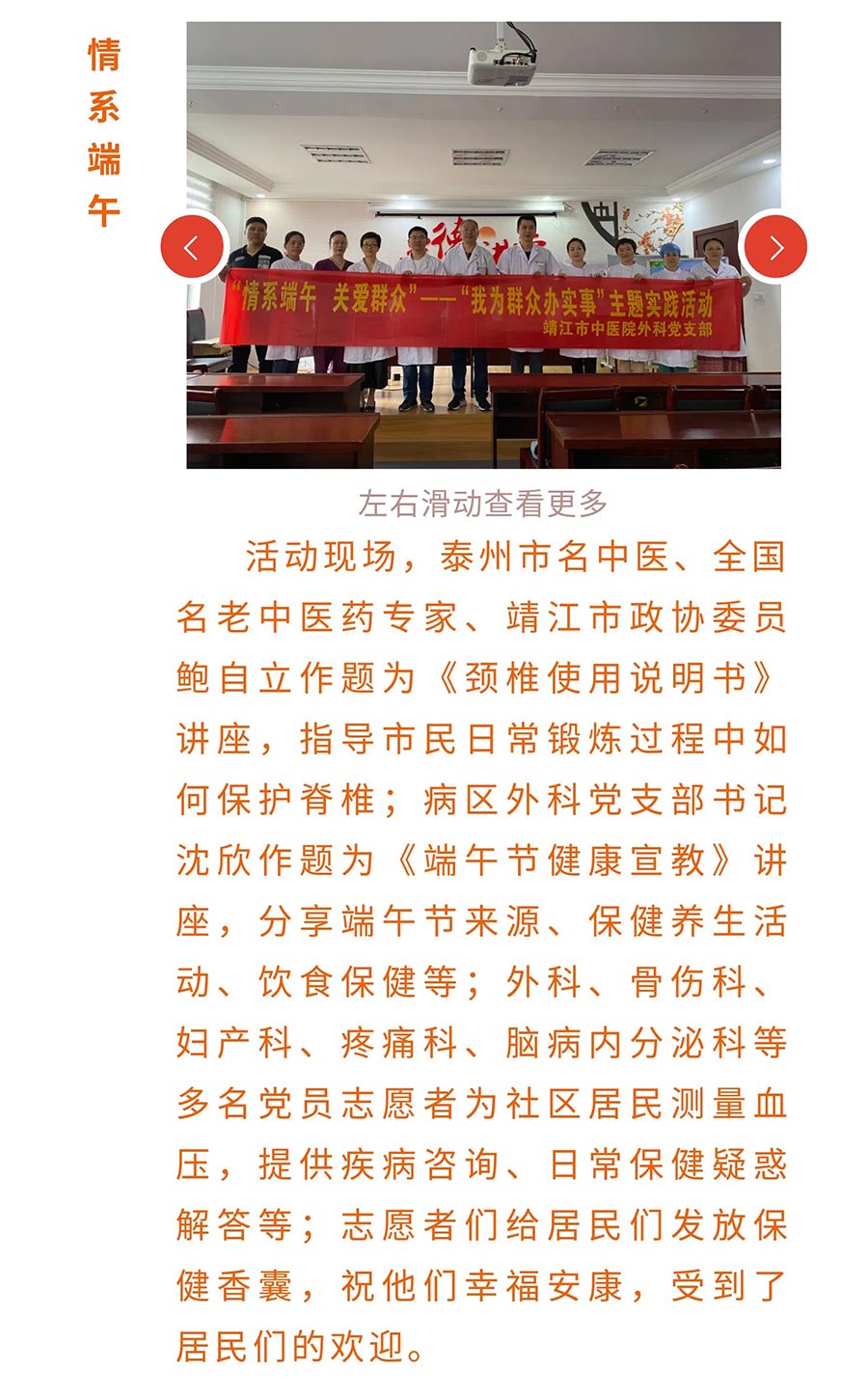This screenshot has height=1396, width=868.
Task: Advance to the next carousel photo
Action: coord(774,248)
